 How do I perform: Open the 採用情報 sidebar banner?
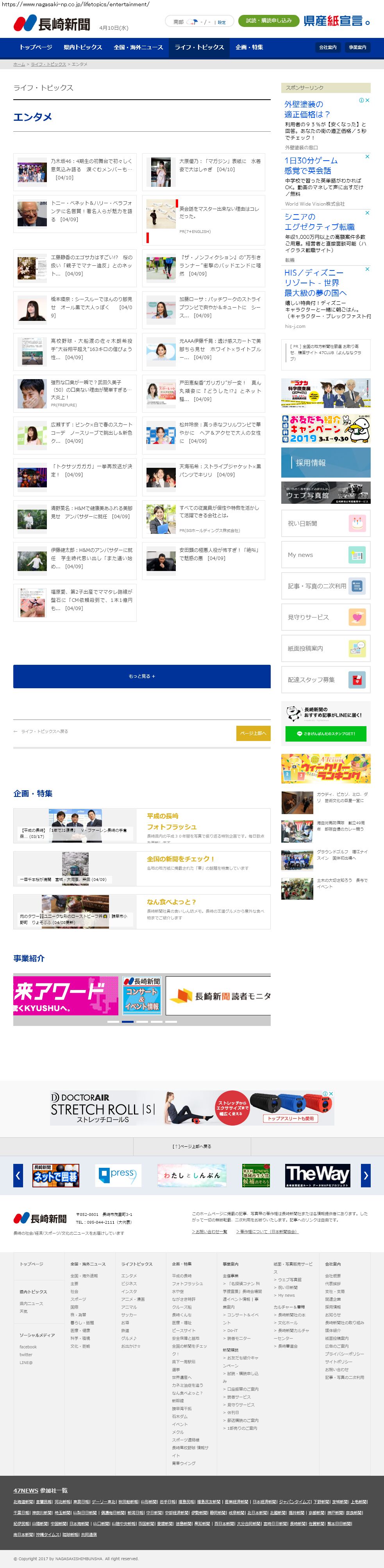point(325,463)
